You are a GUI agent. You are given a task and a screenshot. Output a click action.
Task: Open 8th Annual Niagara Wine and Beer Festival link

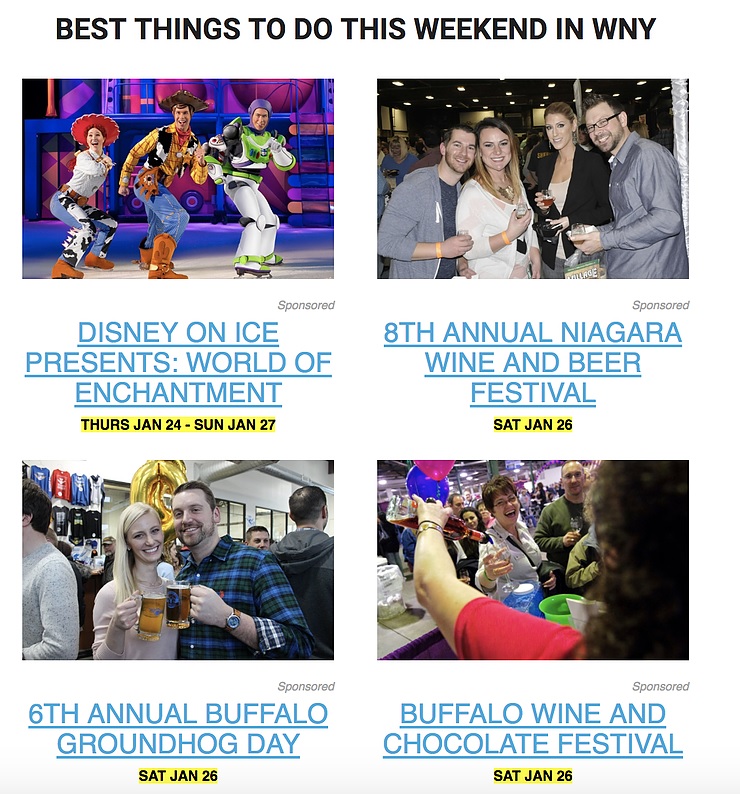pos(533,362)
